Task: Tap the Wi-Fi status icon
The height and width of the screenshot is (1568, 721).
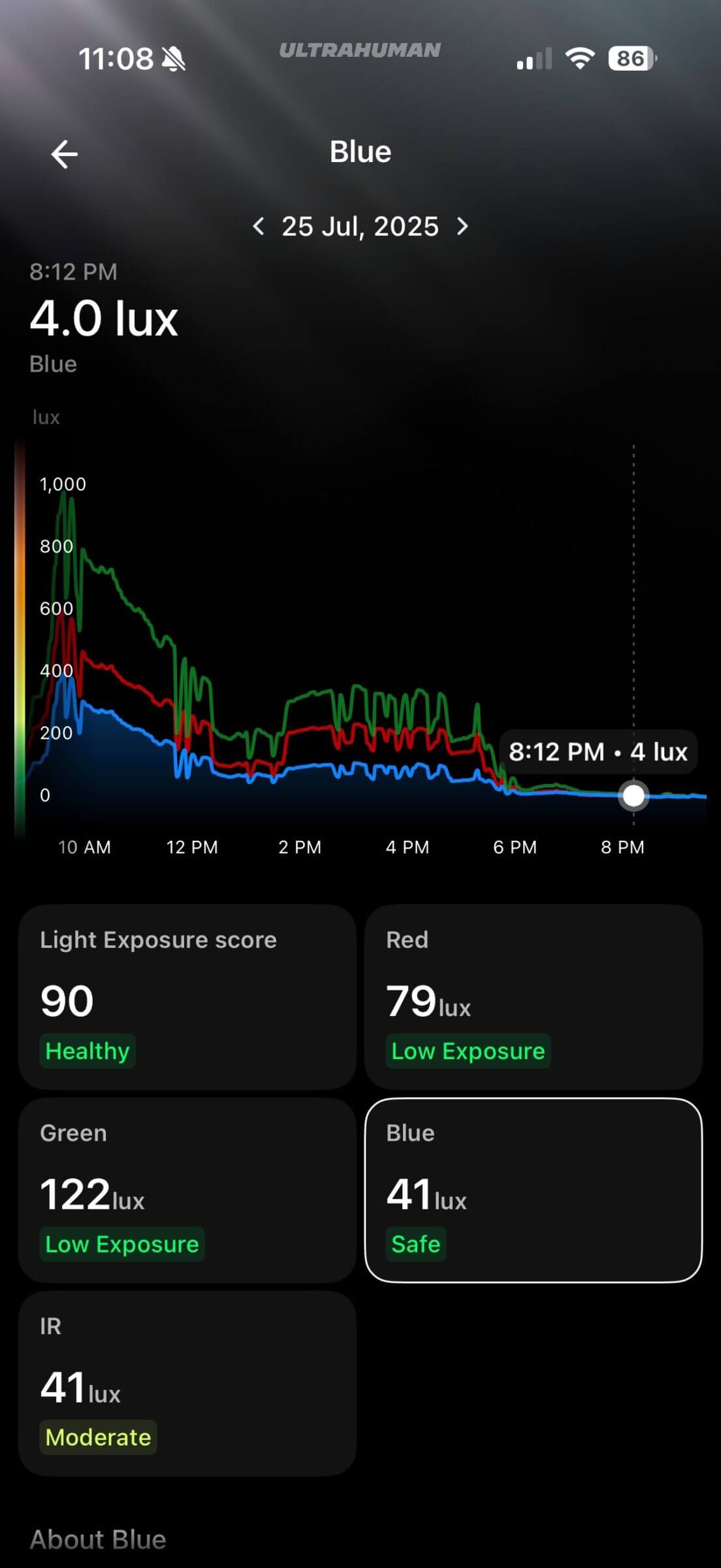Action: pyautogui.click(x=580, y=59)
